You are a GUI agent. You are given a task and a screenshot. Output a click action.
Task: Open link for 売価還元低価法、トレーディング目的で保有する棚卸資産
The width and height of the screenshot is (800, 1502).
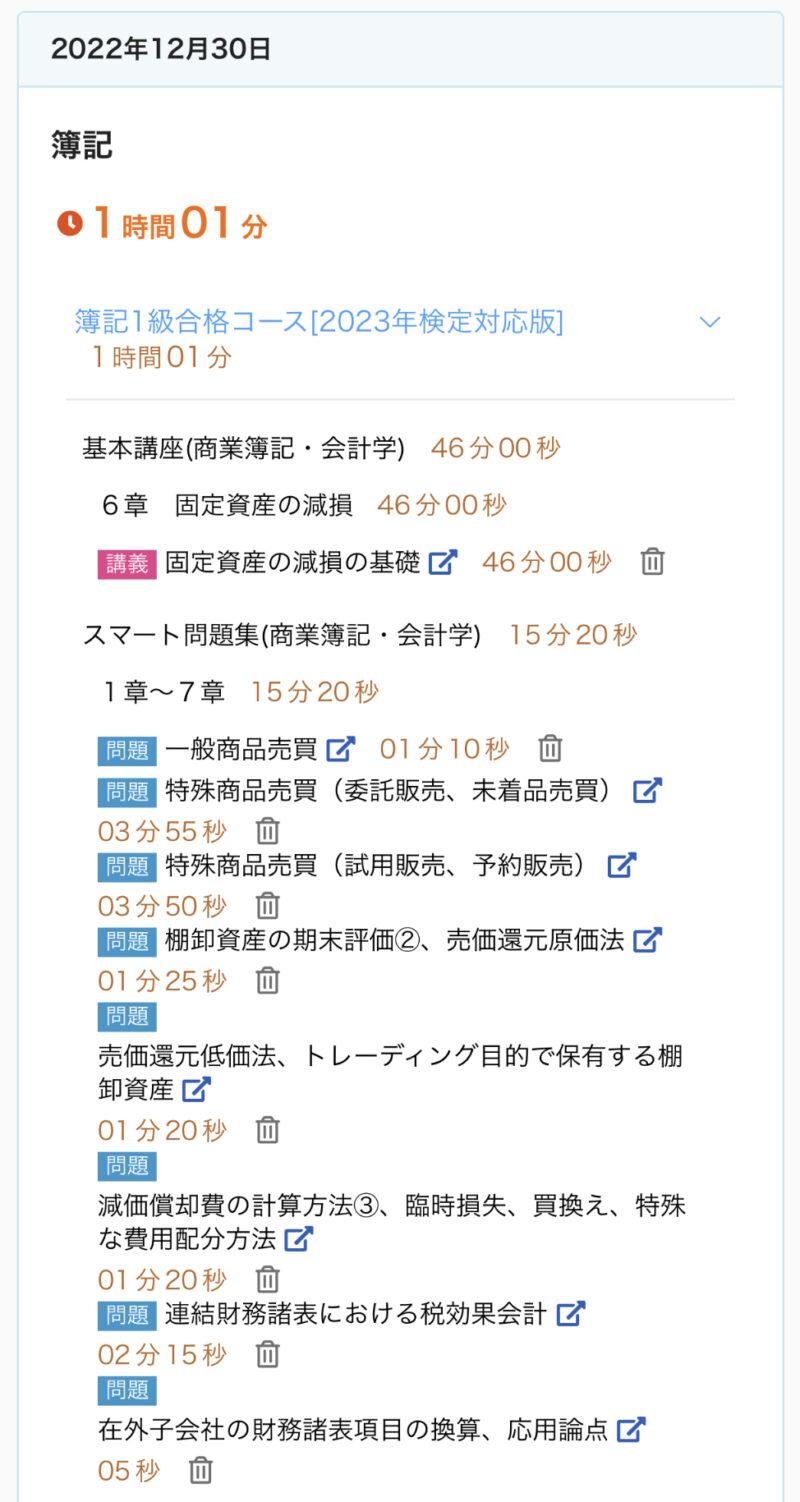pyautogui.click(x=197, y=1089)
